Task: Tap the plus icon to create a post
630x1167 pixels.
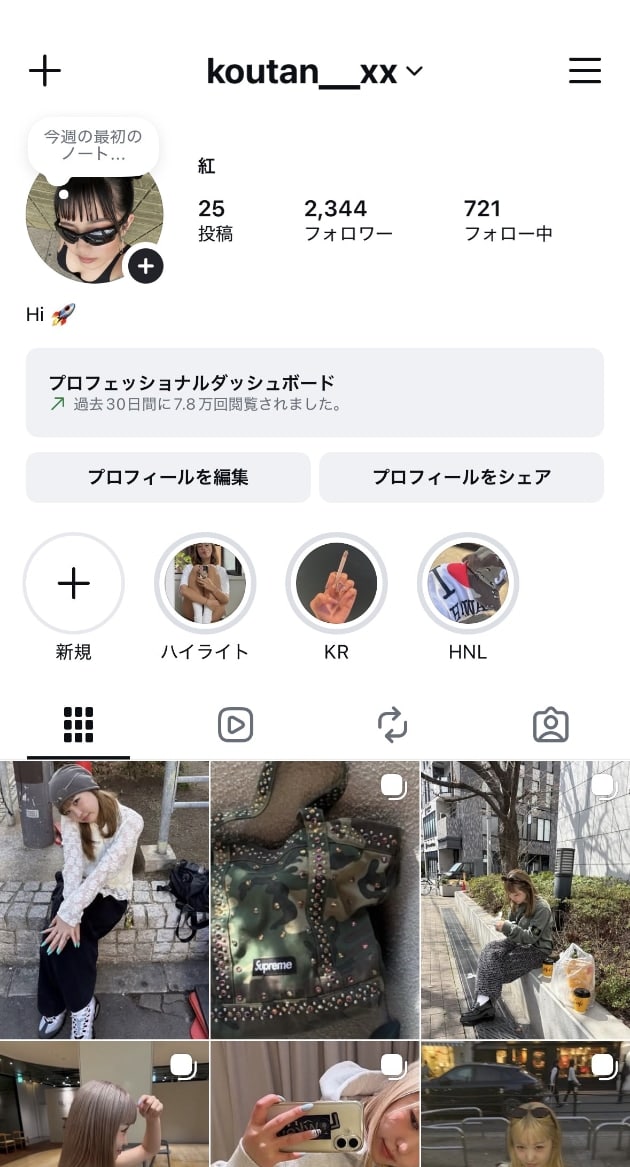Action: (x=45, y=71)
